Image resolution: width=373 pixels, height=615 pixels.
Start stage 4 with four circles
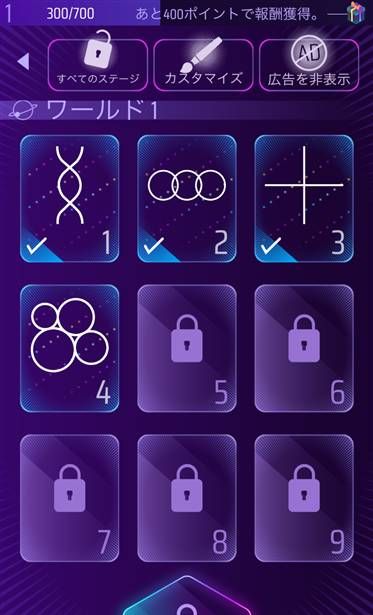pyautogui.click(x=69, y=348)
